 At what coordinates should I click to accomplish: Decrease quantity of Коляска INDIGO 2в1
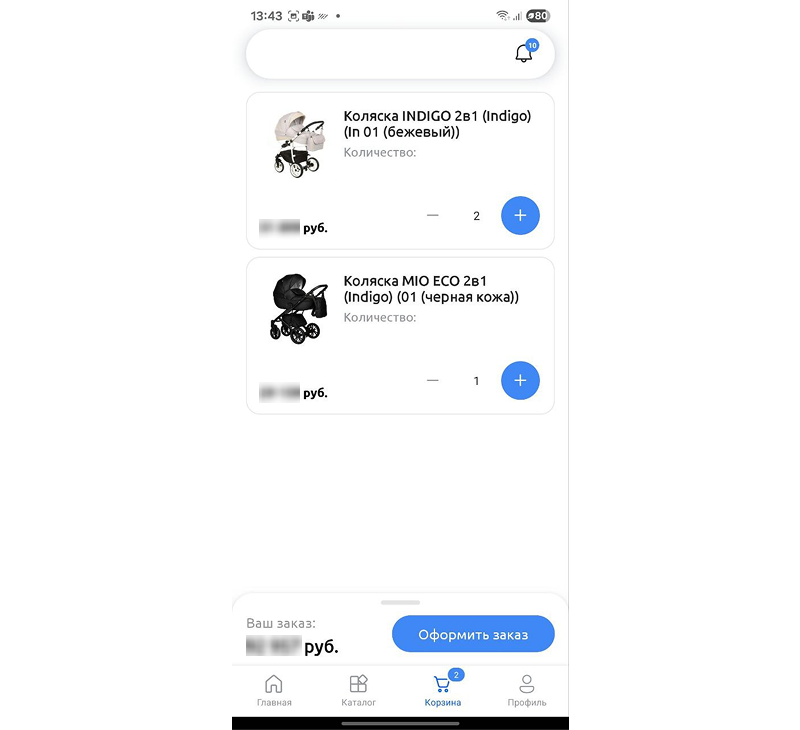point(433,216)
